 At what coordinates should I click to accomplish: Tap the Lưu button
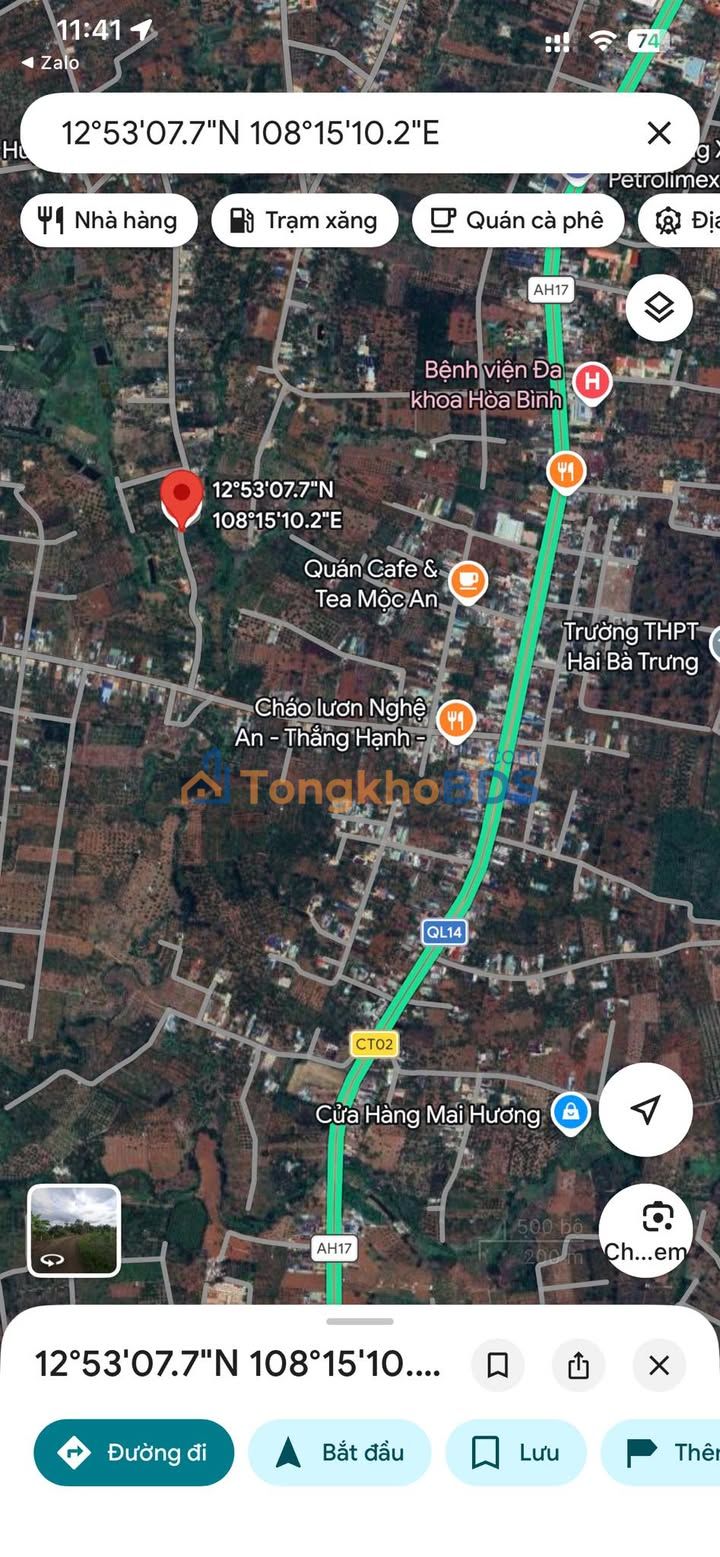515,1452
